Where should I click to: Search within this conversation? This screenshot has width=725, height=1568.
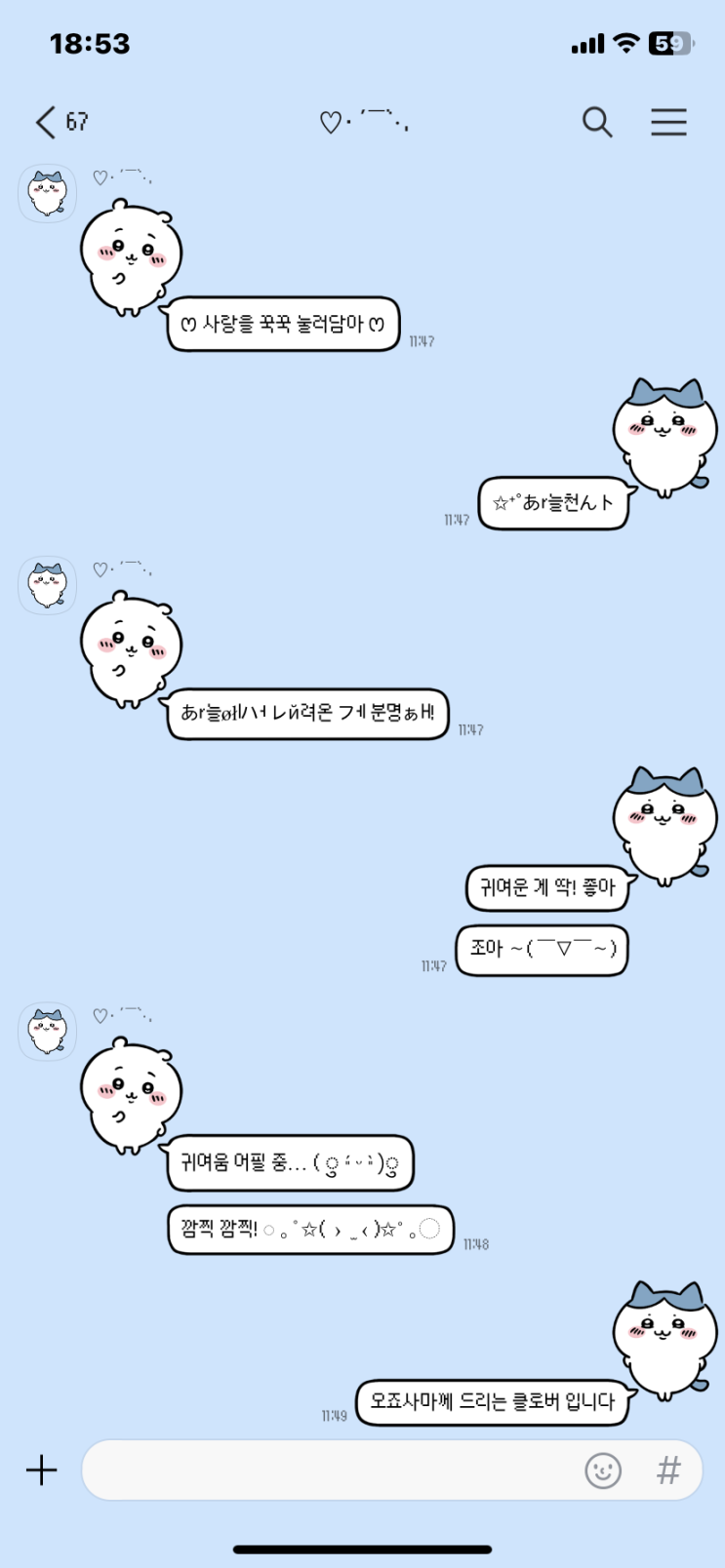click(597, 122)
